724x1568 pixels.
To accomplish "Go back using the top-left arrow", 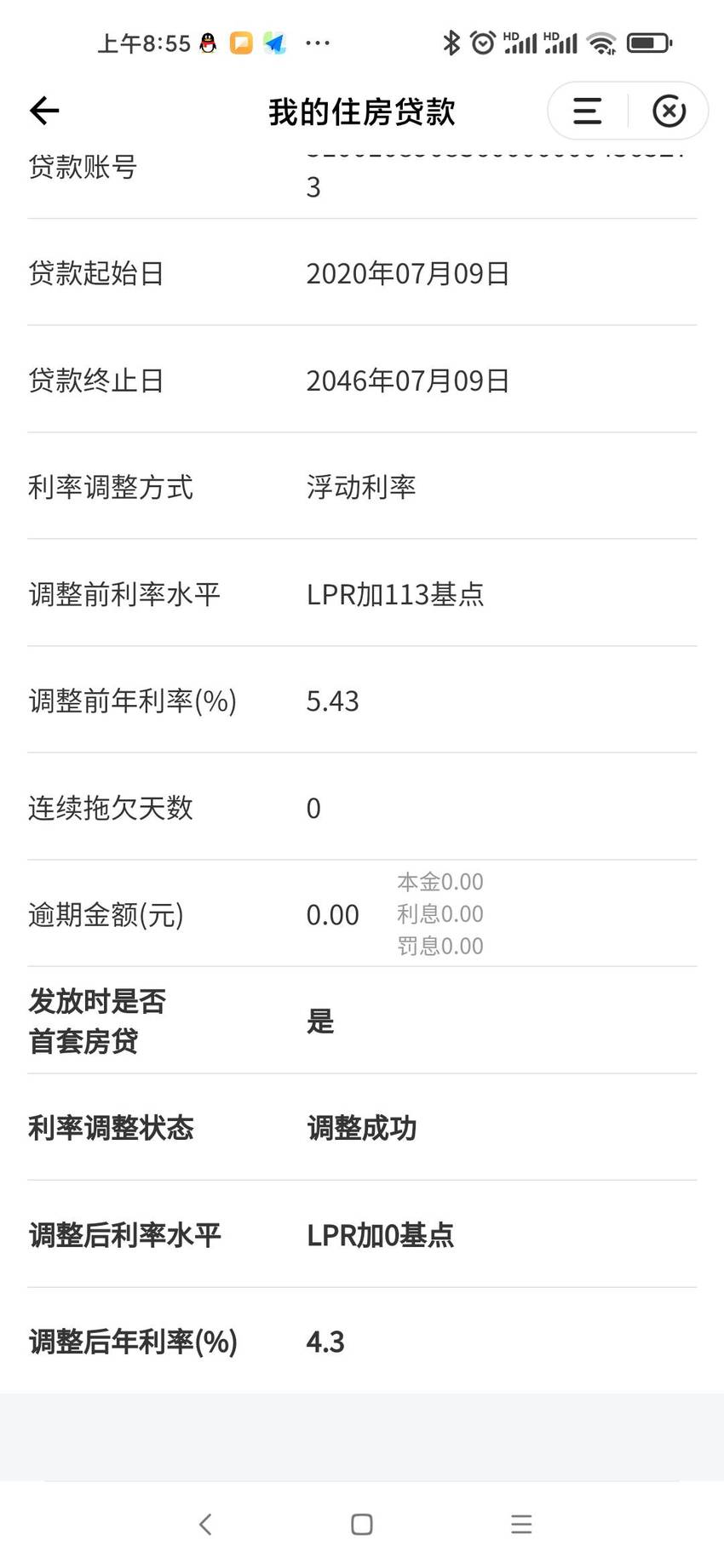I will tap(44, 111).
